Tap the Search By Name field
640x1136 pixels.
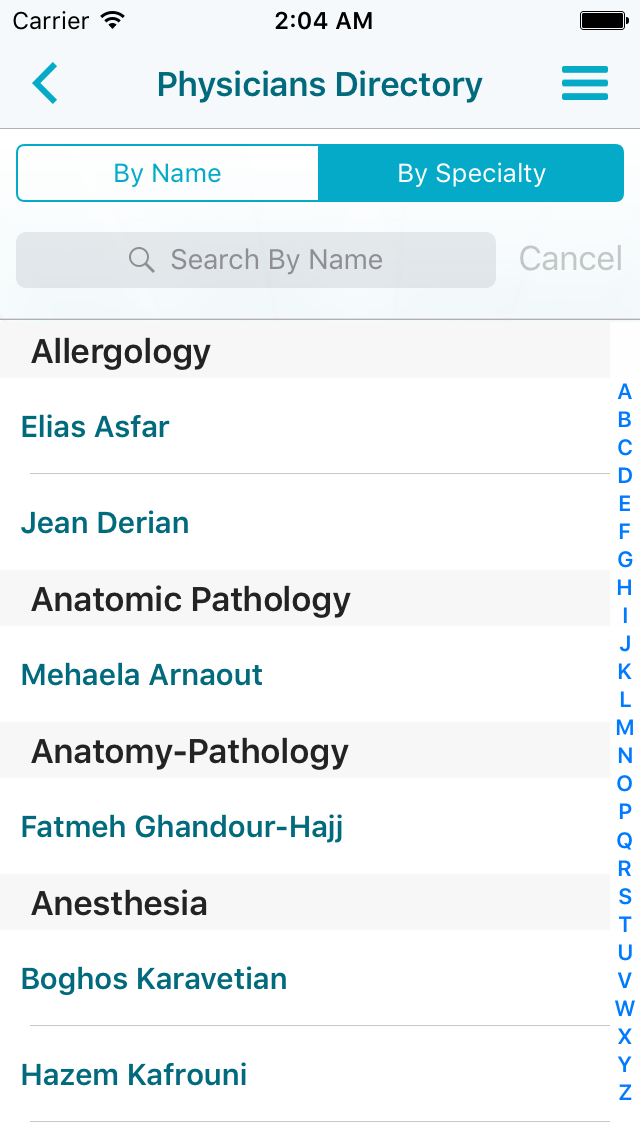(x=256, y=259)
